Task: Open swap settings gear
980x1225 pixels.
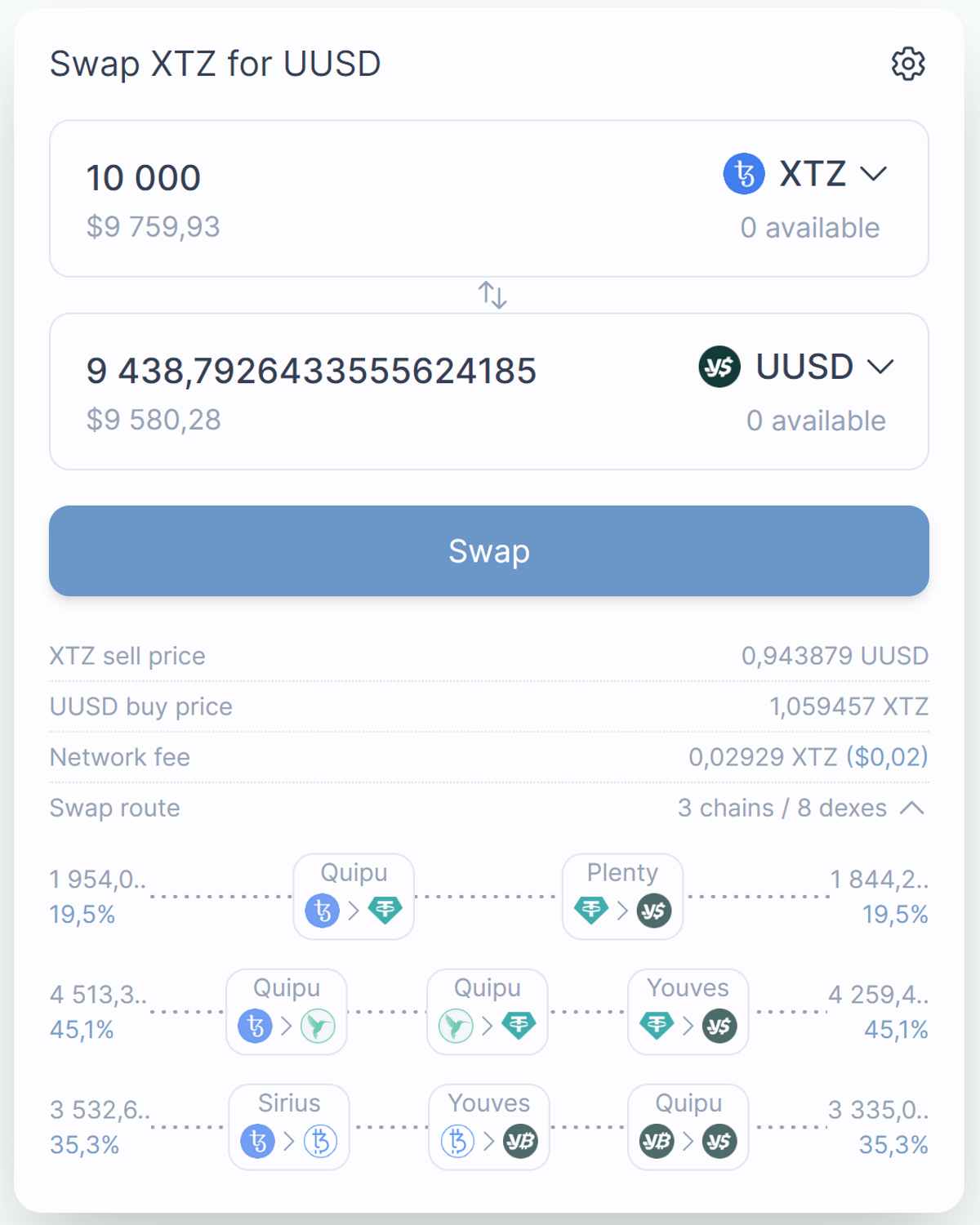Action: 907,64
